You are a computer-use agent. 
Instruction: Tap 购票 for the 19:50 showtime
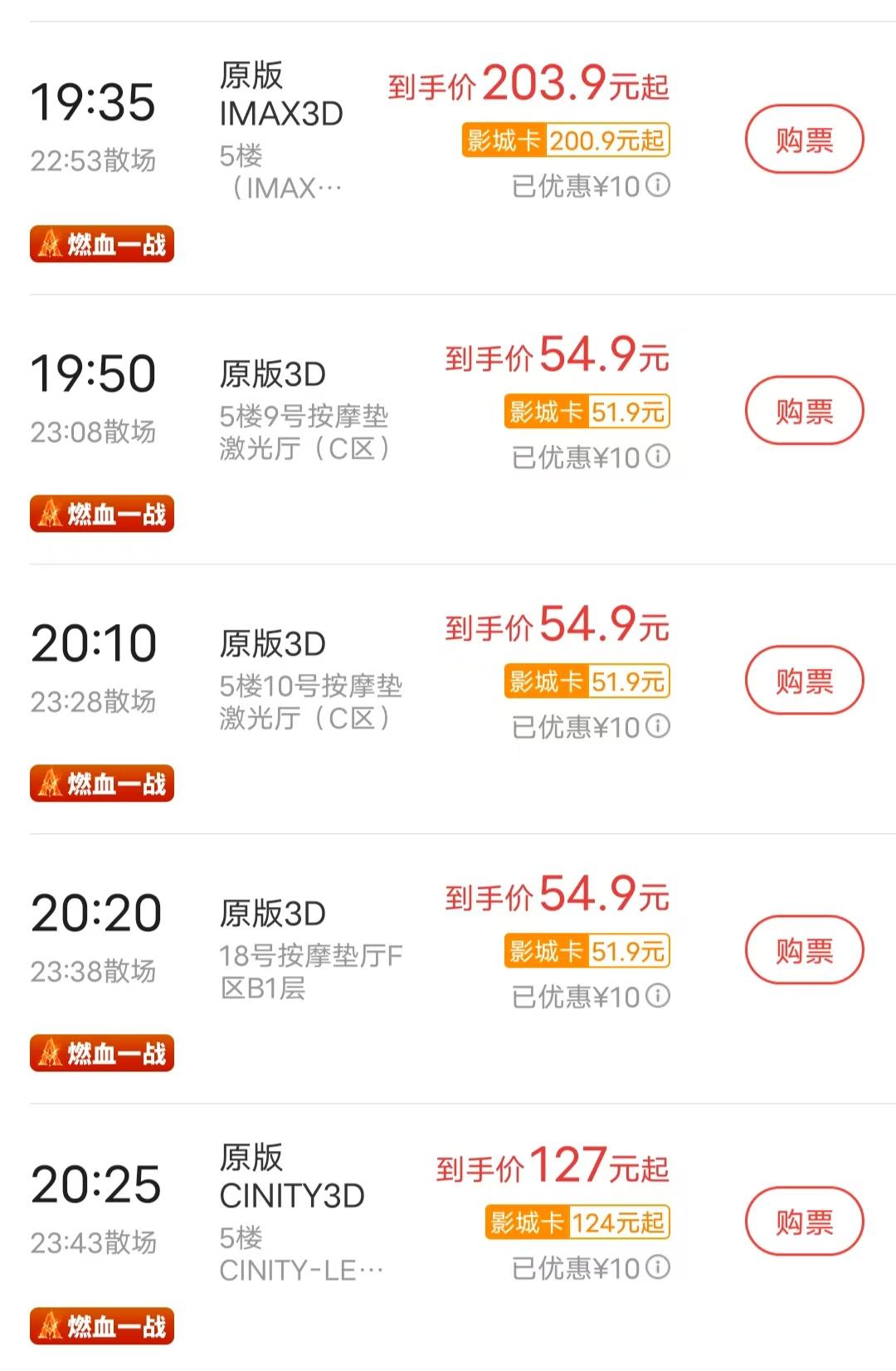804,411
